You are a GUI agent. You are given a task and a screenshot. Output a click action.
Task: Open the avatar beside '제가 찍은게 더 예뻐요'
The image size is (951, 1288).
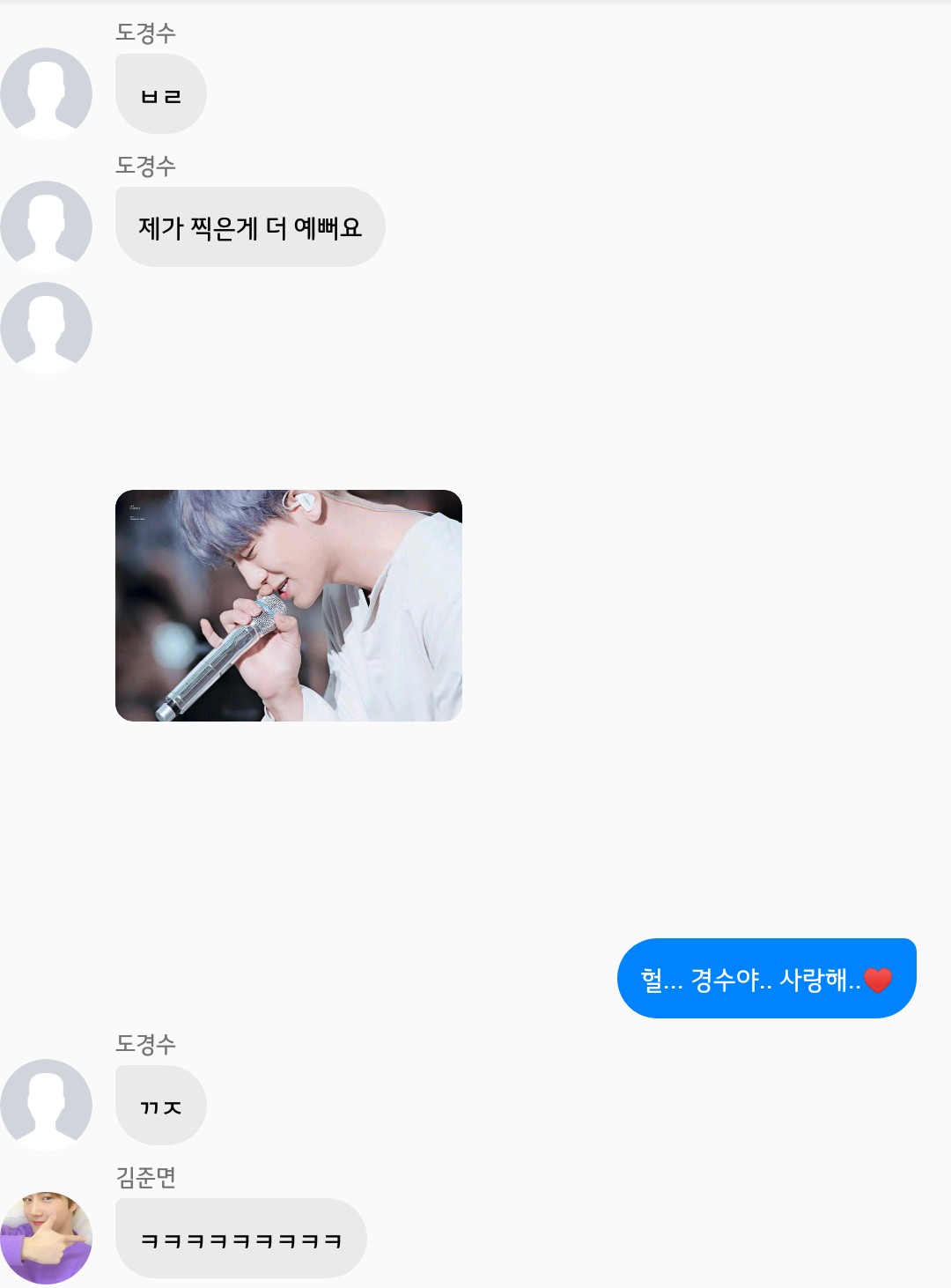[46, 226]
